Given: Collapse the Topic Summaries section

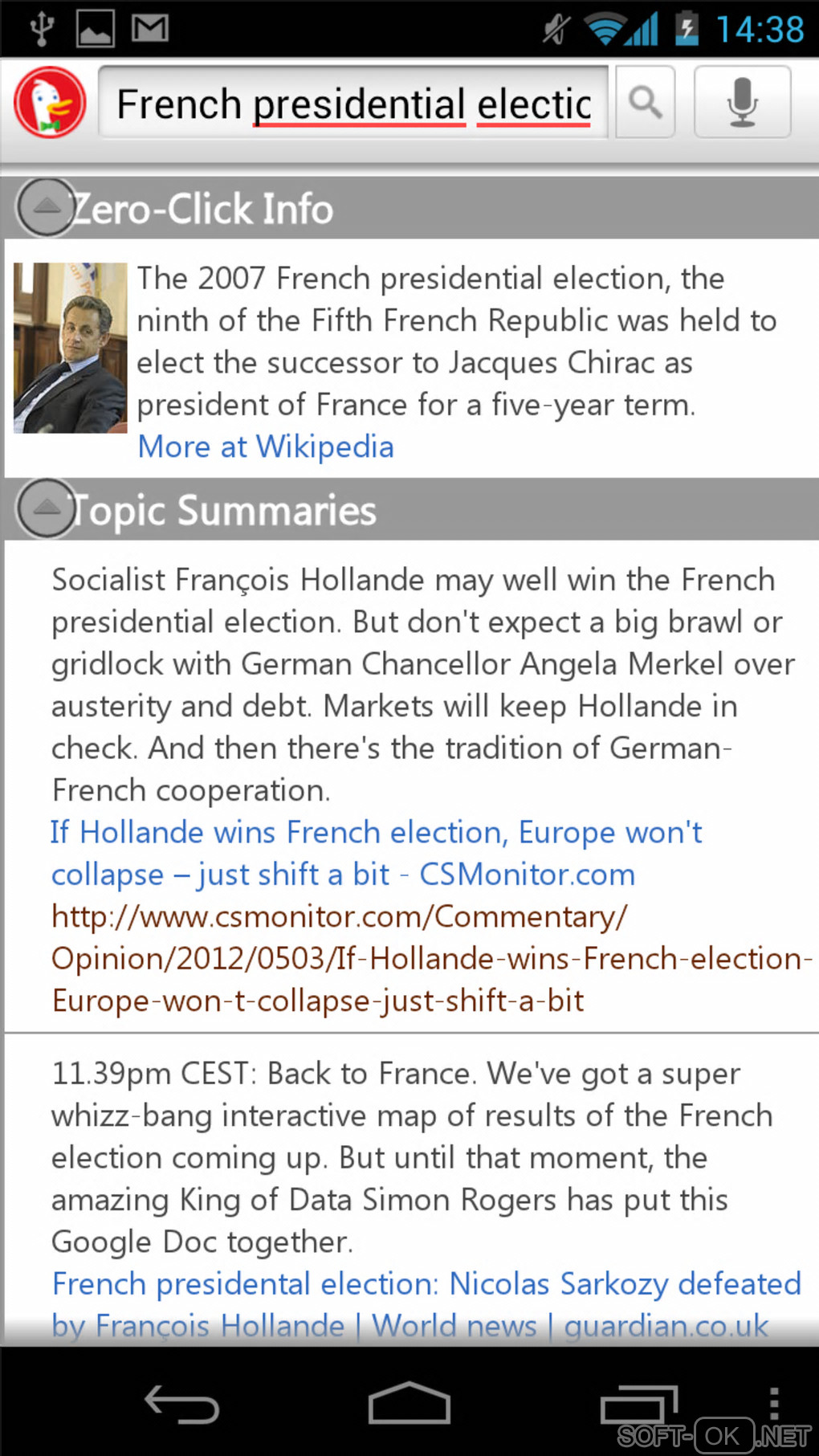Looking at the screenshot, I should (46, 508).
